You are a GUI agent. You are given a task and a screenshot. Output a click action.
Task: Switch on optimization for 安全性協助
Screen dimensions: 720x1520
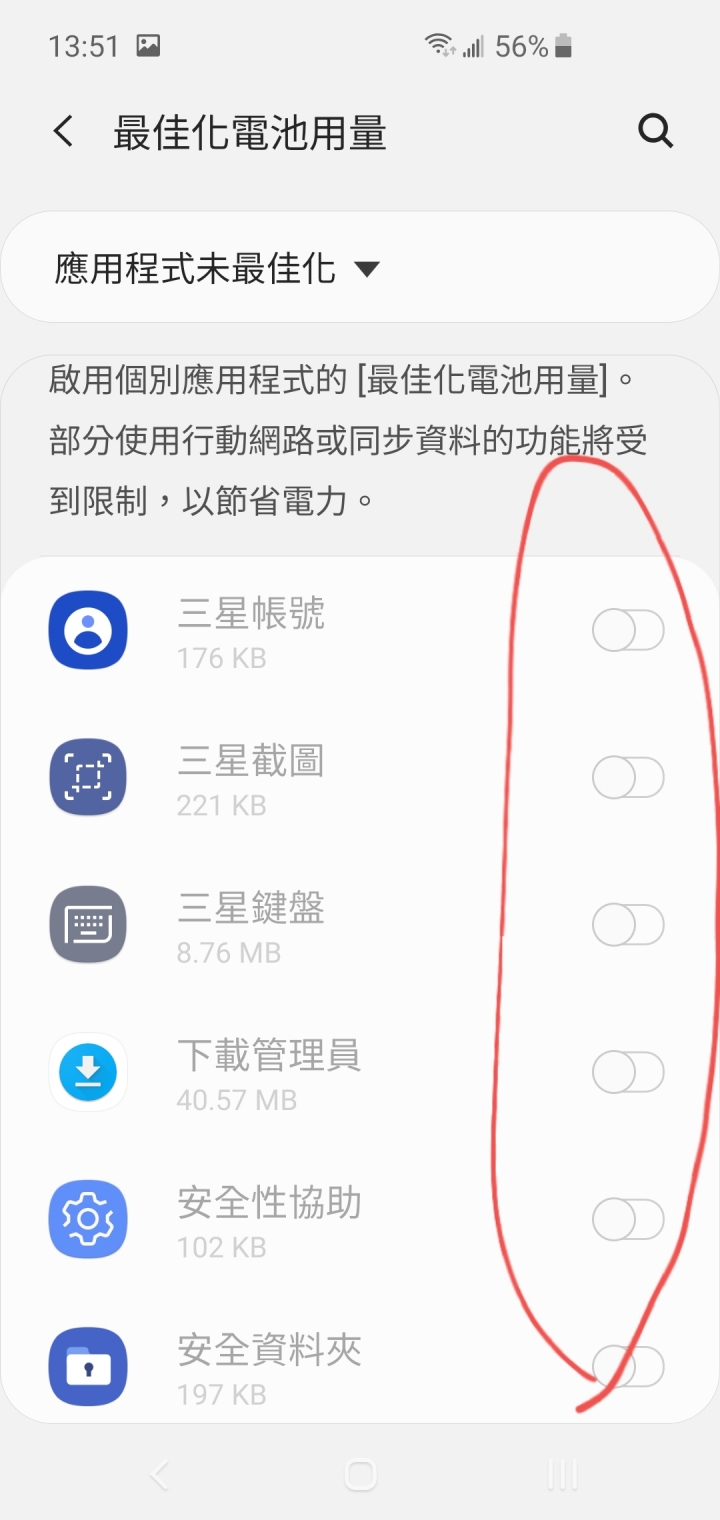tap(628, 1219)
